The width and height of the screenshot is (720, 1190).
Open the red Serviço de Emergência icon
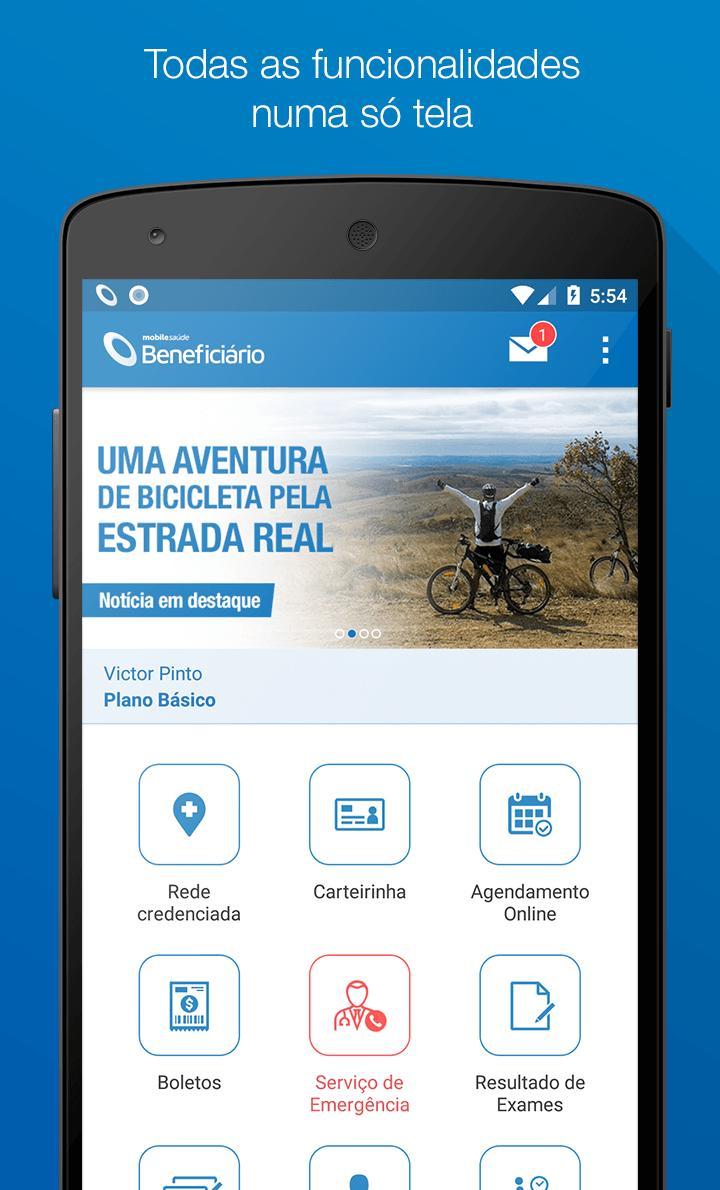tap(361, 1005)
